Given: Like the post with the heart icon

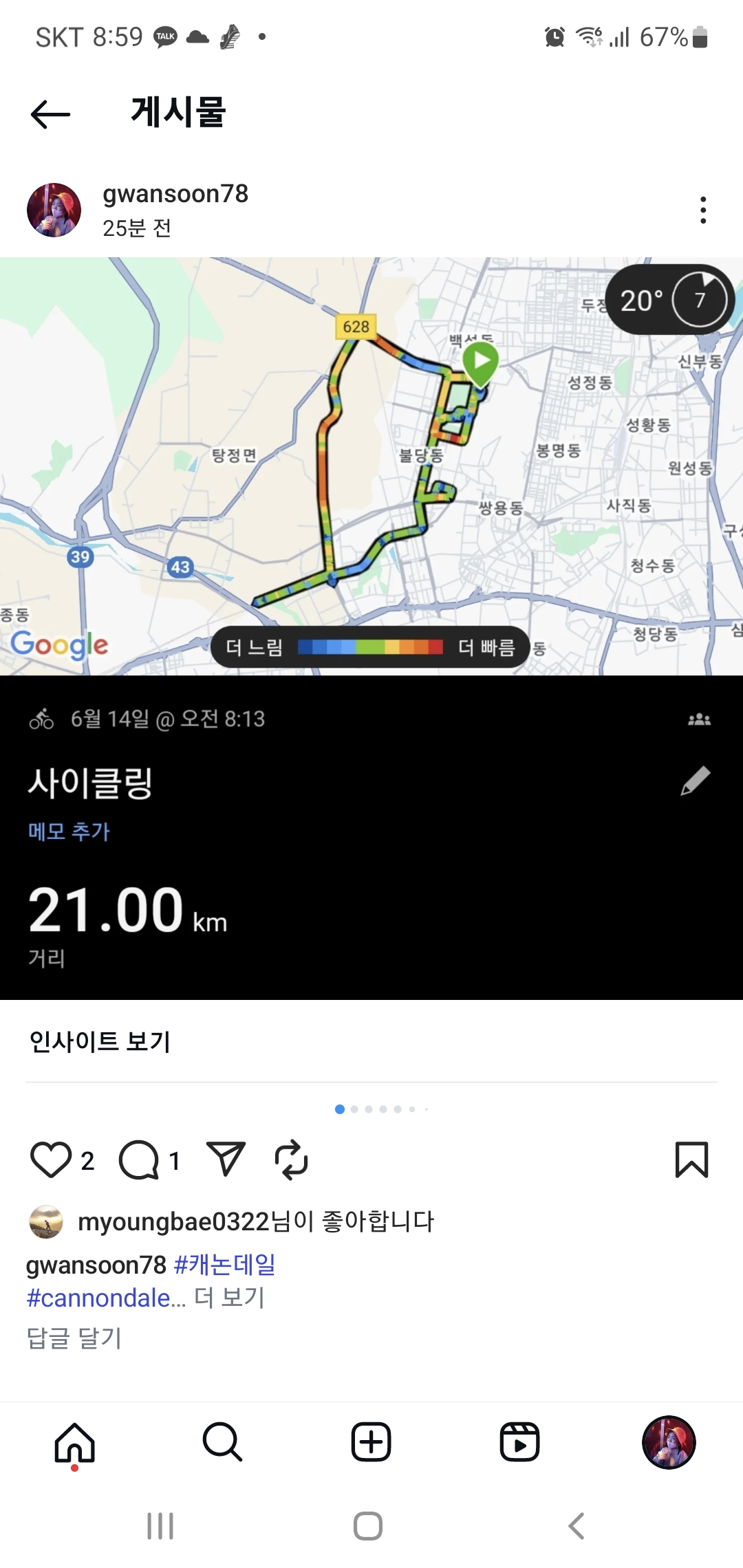Looking at the screenshot, I should pyautogui.click(x=51, y=1160).
